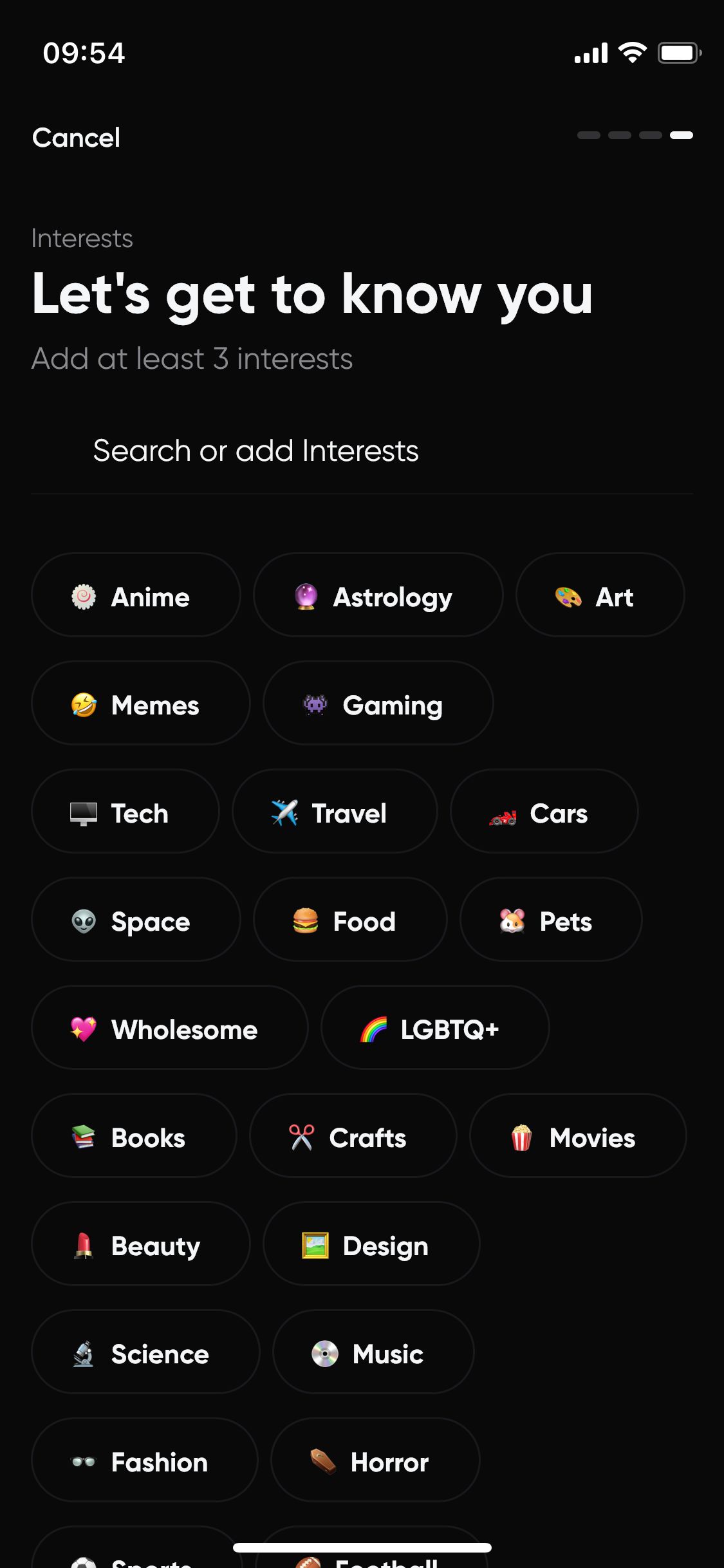
Task: Cancel the interests setup
Action: tap(76, 138)
